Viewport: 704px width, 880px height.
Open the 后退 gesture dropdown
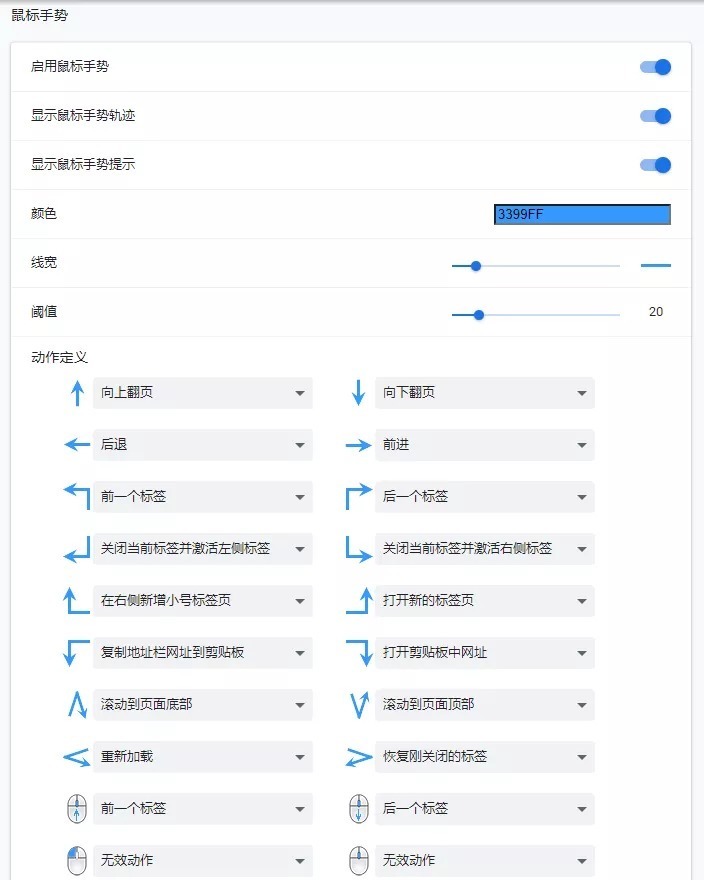pyautogui.click(x=202, y=445)
